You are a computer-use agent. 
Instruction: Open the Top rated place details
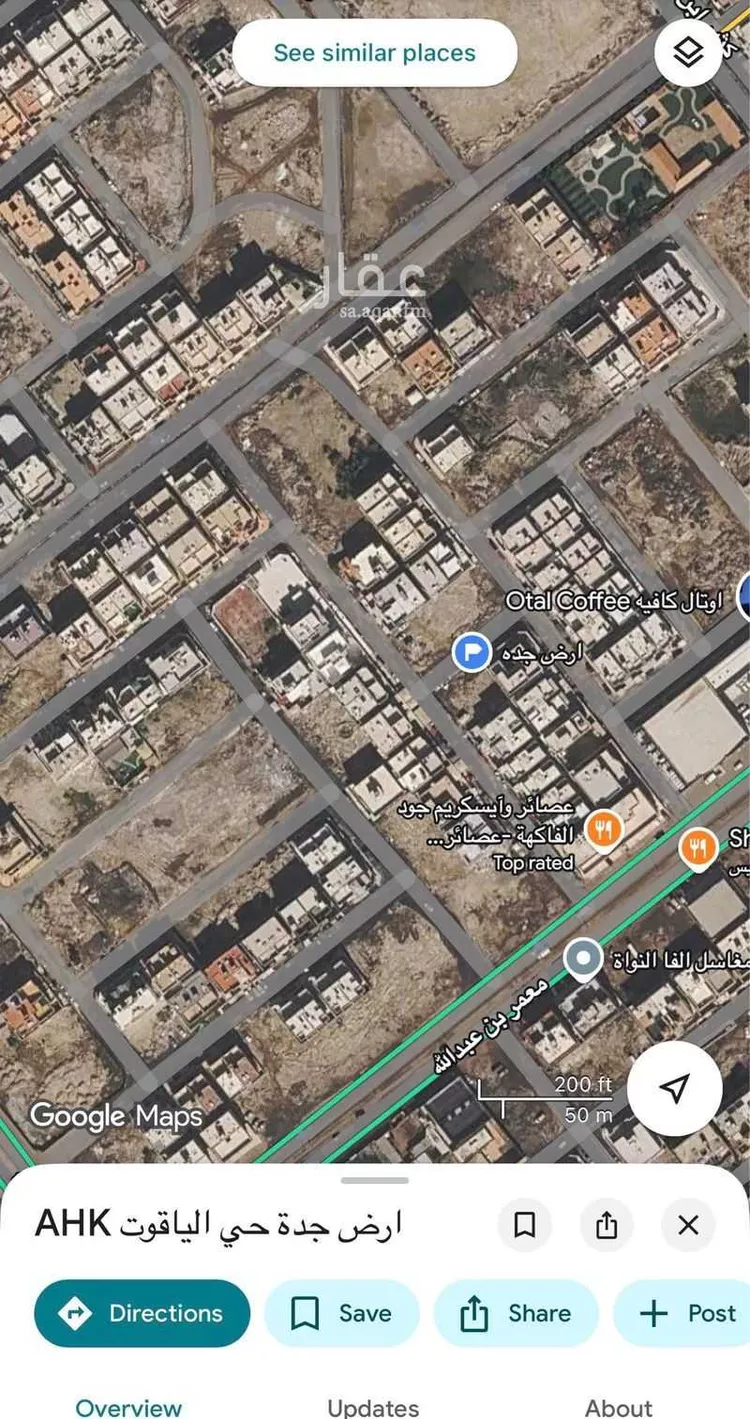[x=530, y=862]
